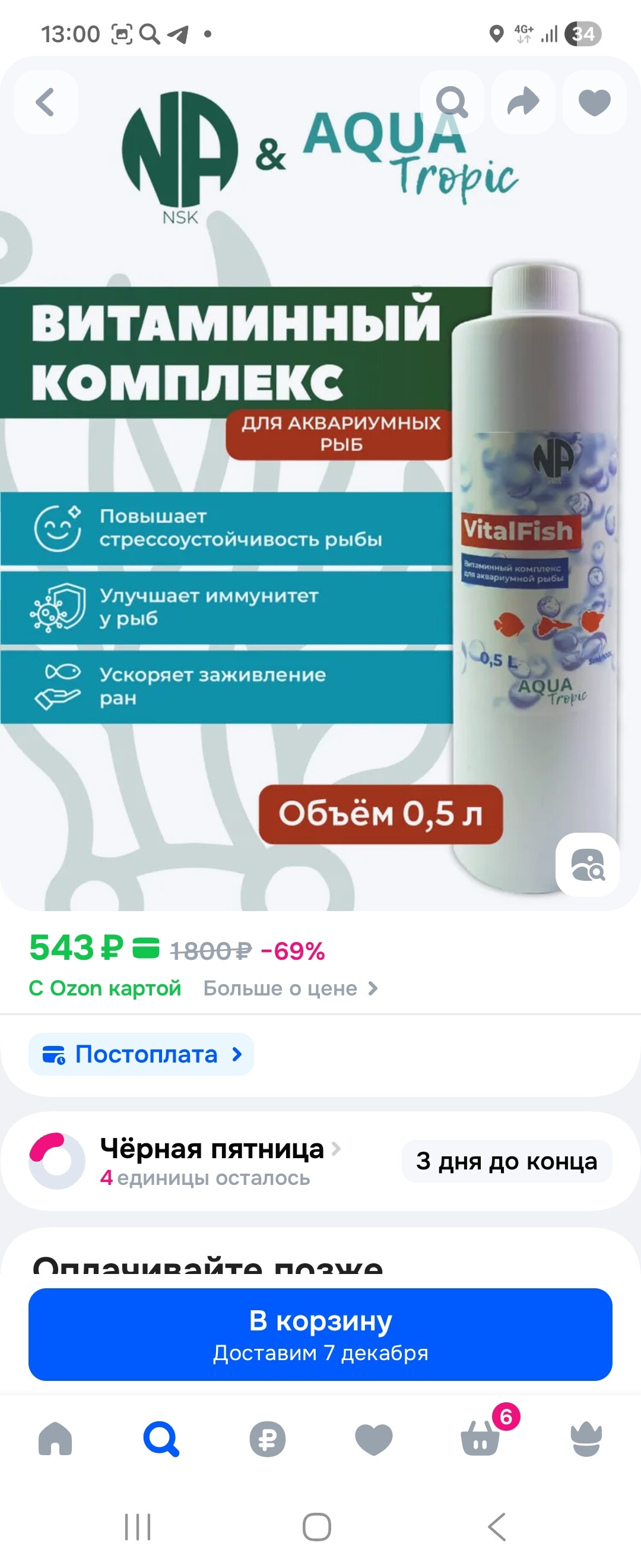Open search from the product header
Image resolution: width=641 pixels, height=1568 pixels.
click(x=452, y=102)
